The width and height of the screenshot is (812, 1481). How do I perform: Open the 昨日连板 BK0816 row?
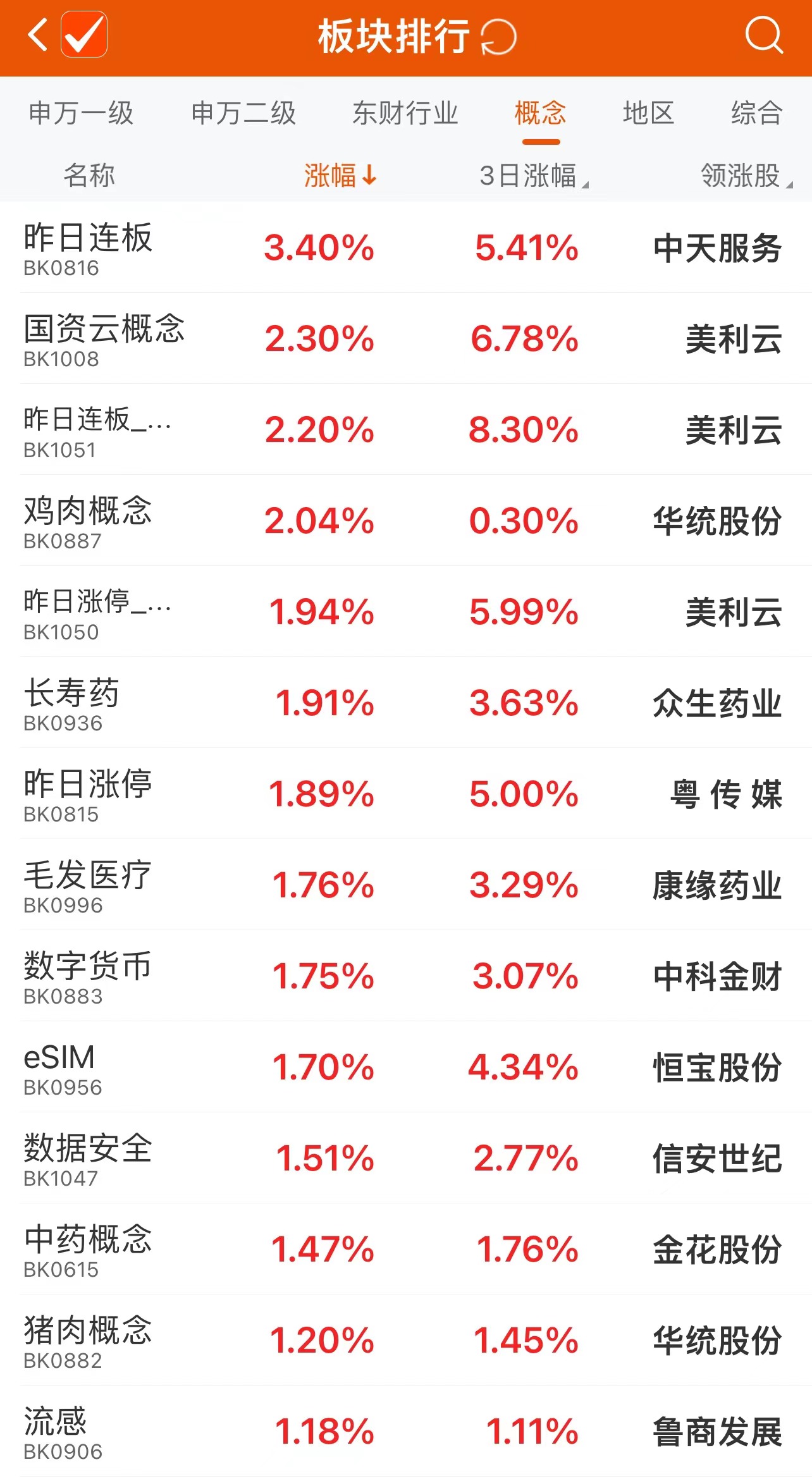405,248
